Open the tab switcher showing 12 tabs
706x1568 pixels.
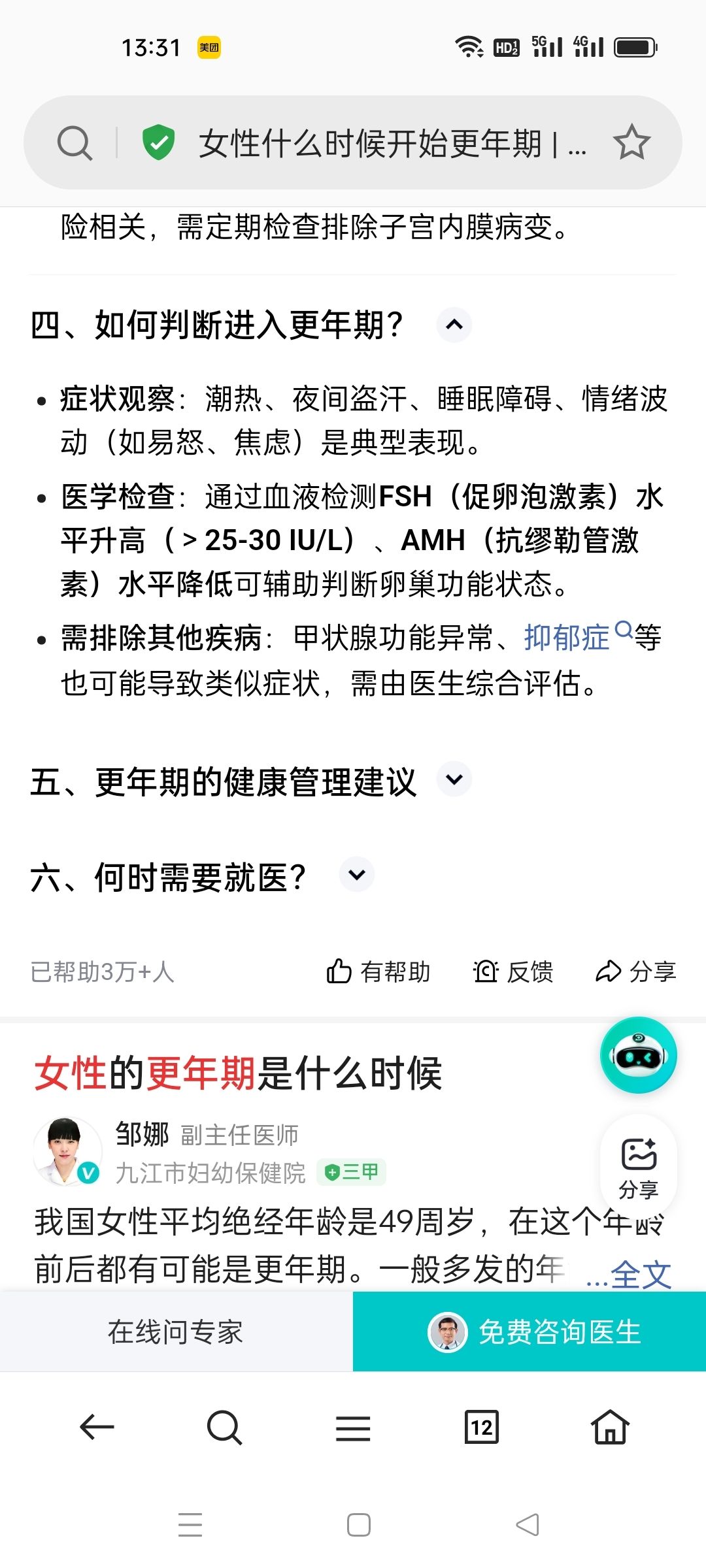pos(482,1428)
